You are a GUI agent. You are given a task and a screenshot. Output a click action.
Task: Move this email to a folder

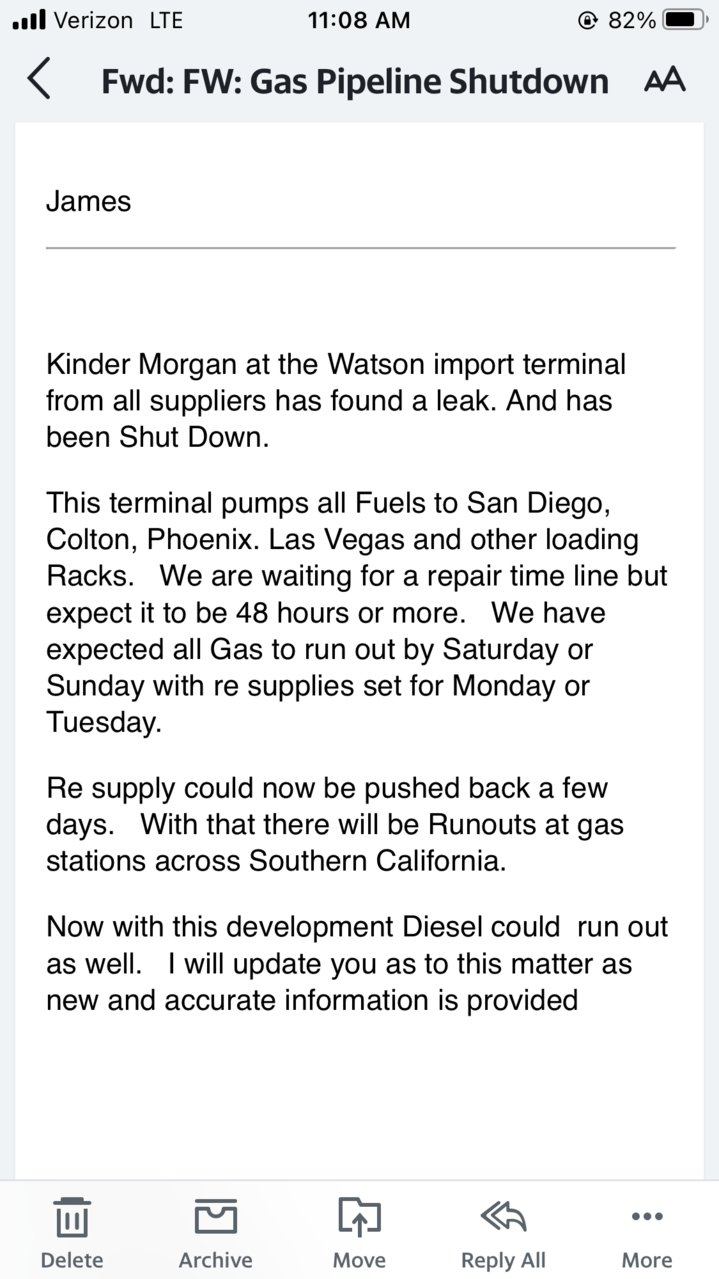coord(359,1234)
